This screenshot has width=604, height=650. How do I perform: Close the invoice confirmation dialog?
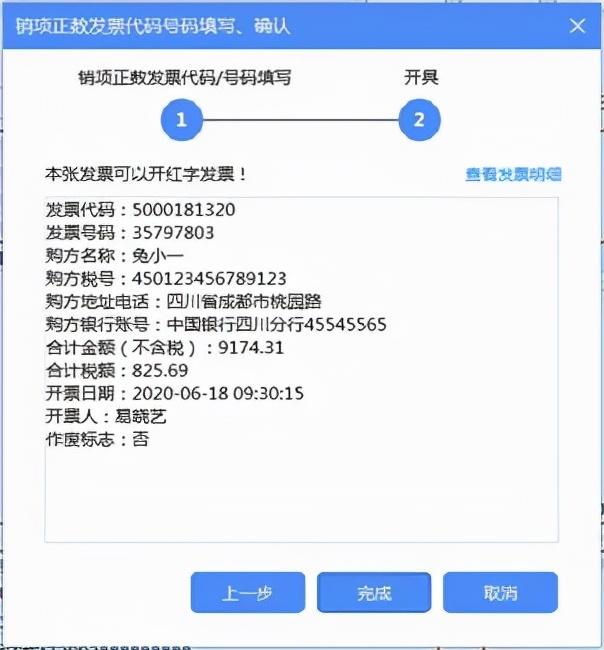click(x=576, y=26)
